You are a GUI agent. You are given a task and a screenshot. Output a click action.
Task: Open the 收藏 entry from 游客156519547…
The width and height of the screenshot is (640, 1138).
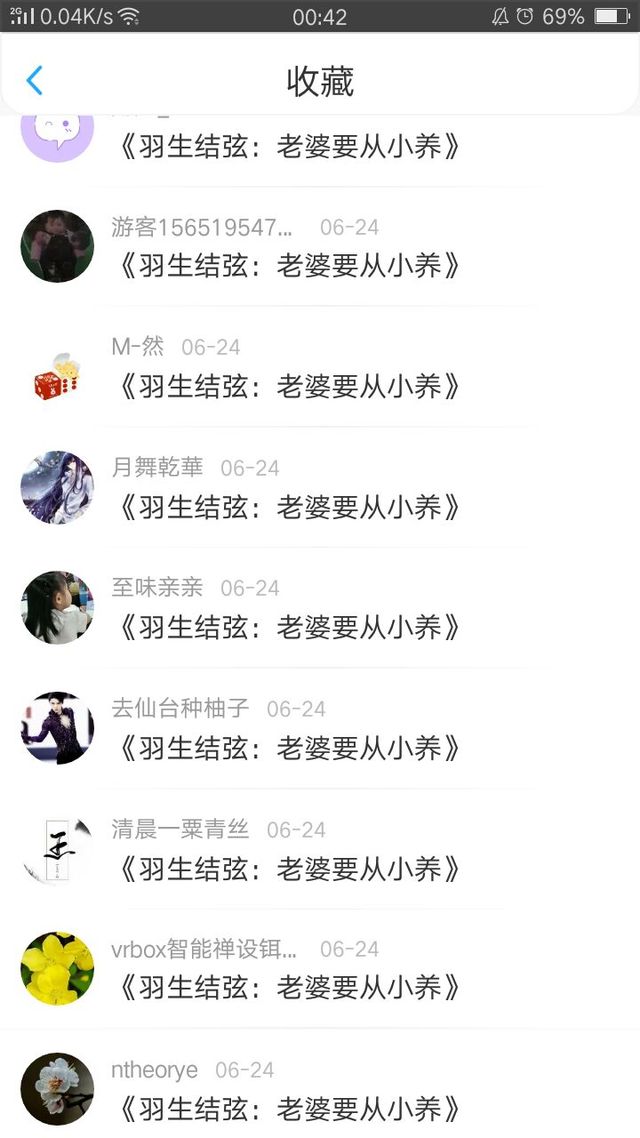(x=320, y=247)
